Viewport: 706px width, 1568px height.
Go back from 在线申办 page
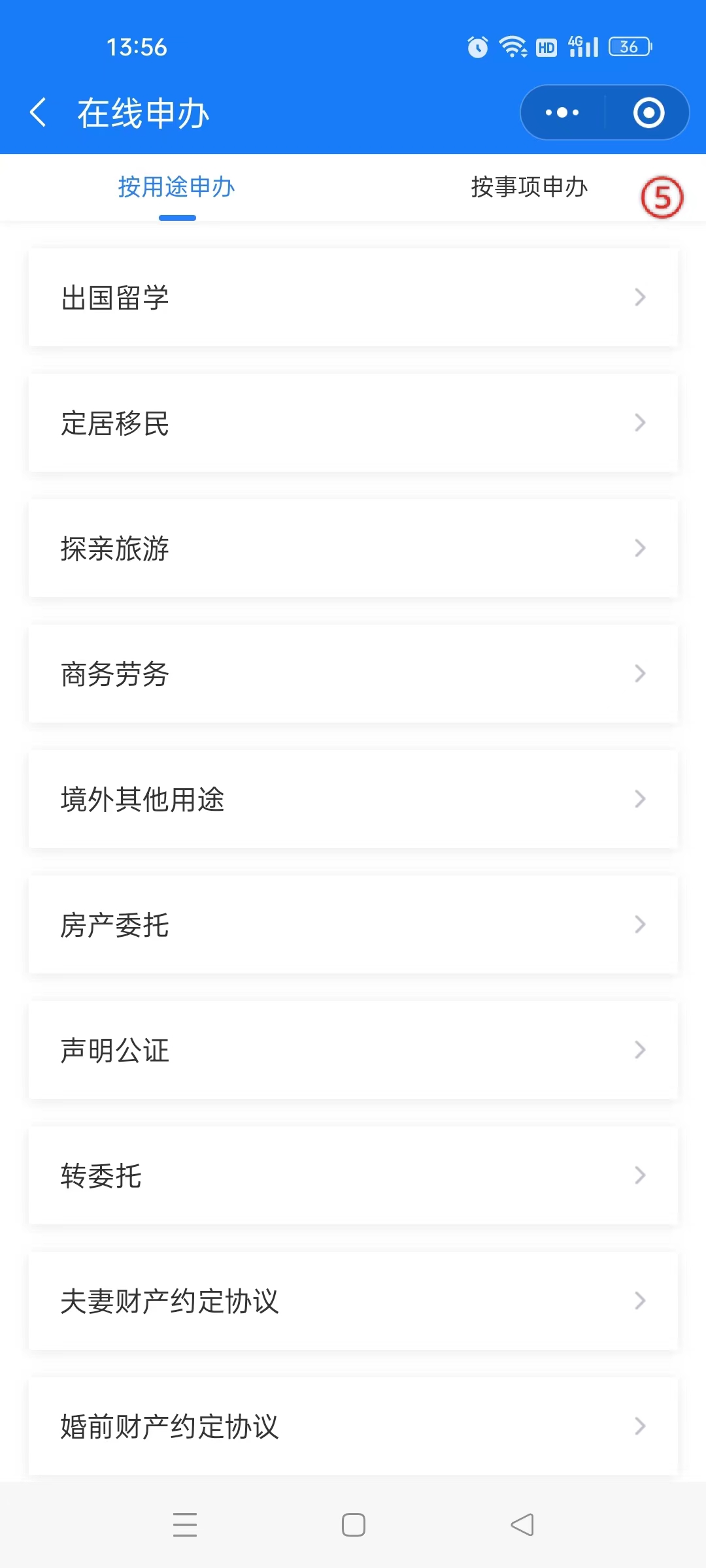(x=39, y=112)
